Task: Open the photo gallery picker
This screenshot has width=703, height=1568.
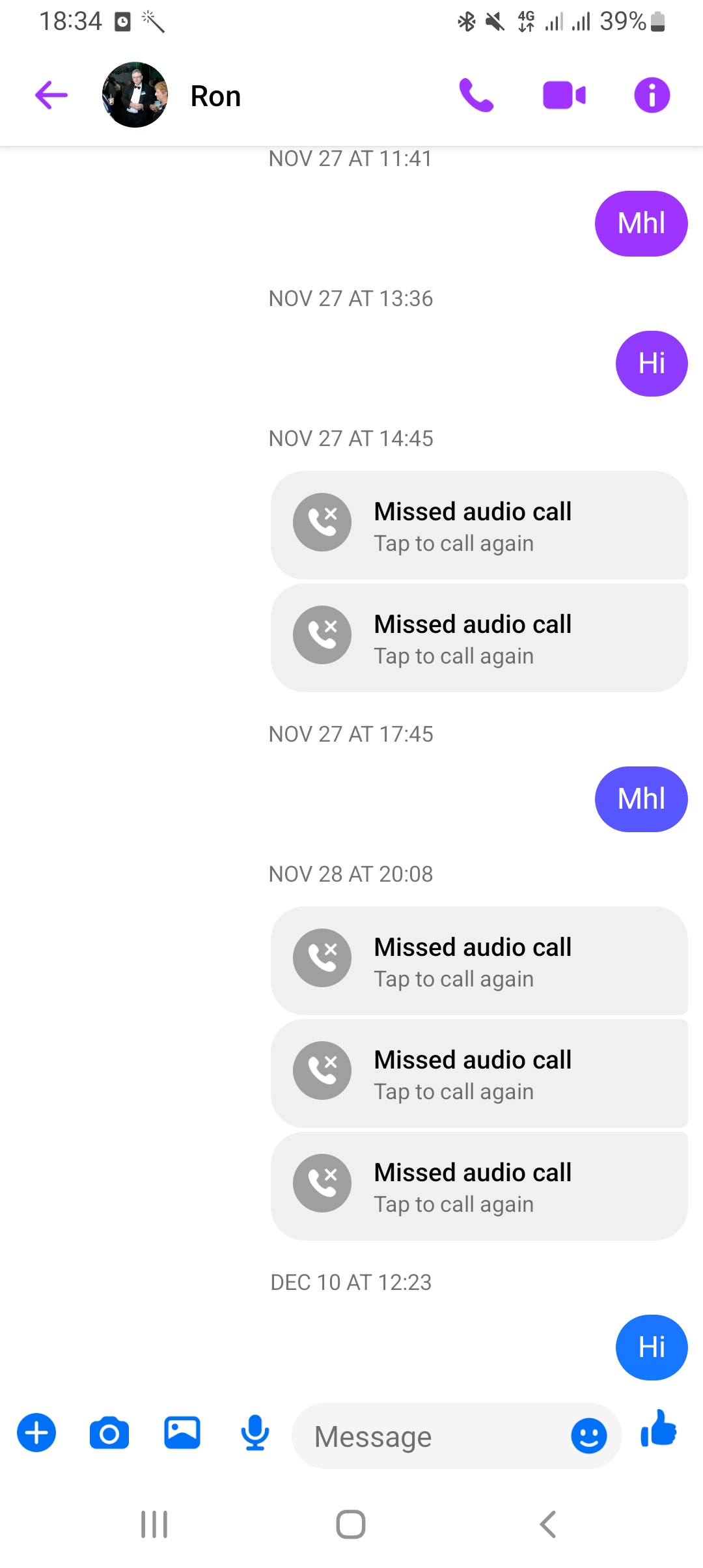Action: coord(182,1433)
